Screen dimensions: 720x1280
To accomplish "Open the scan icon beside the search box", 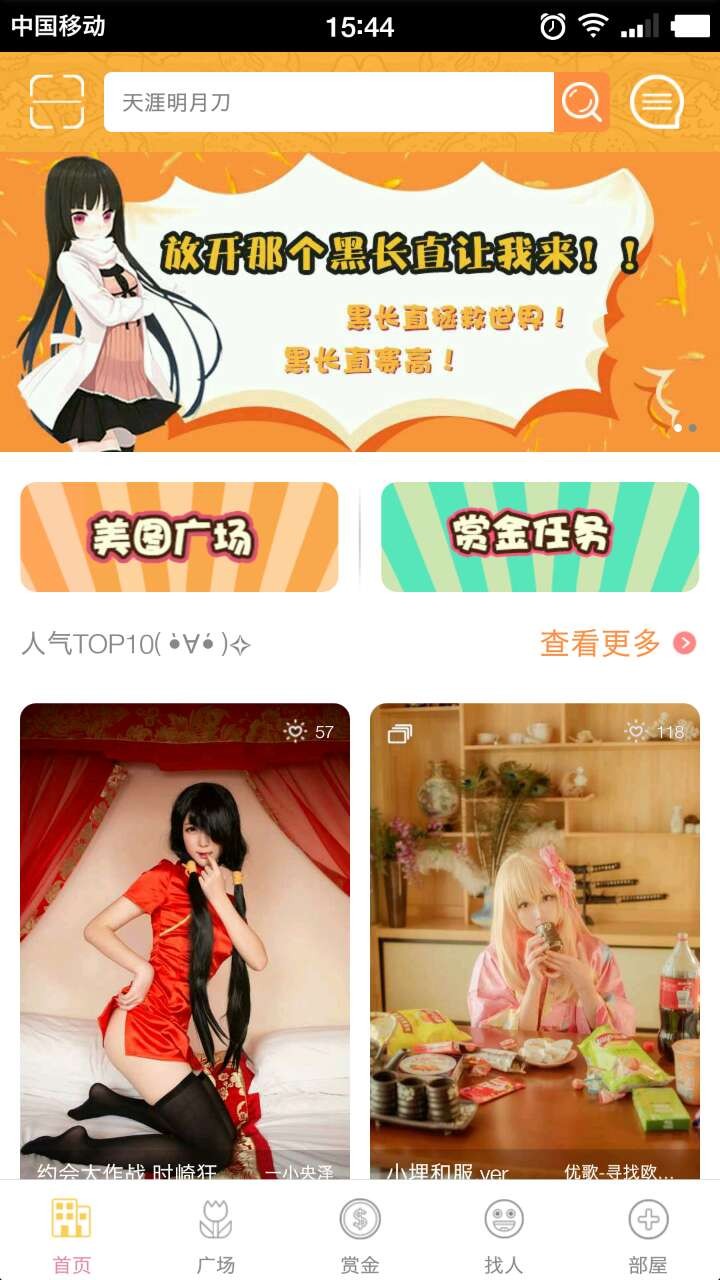I will tap(57, 102).
